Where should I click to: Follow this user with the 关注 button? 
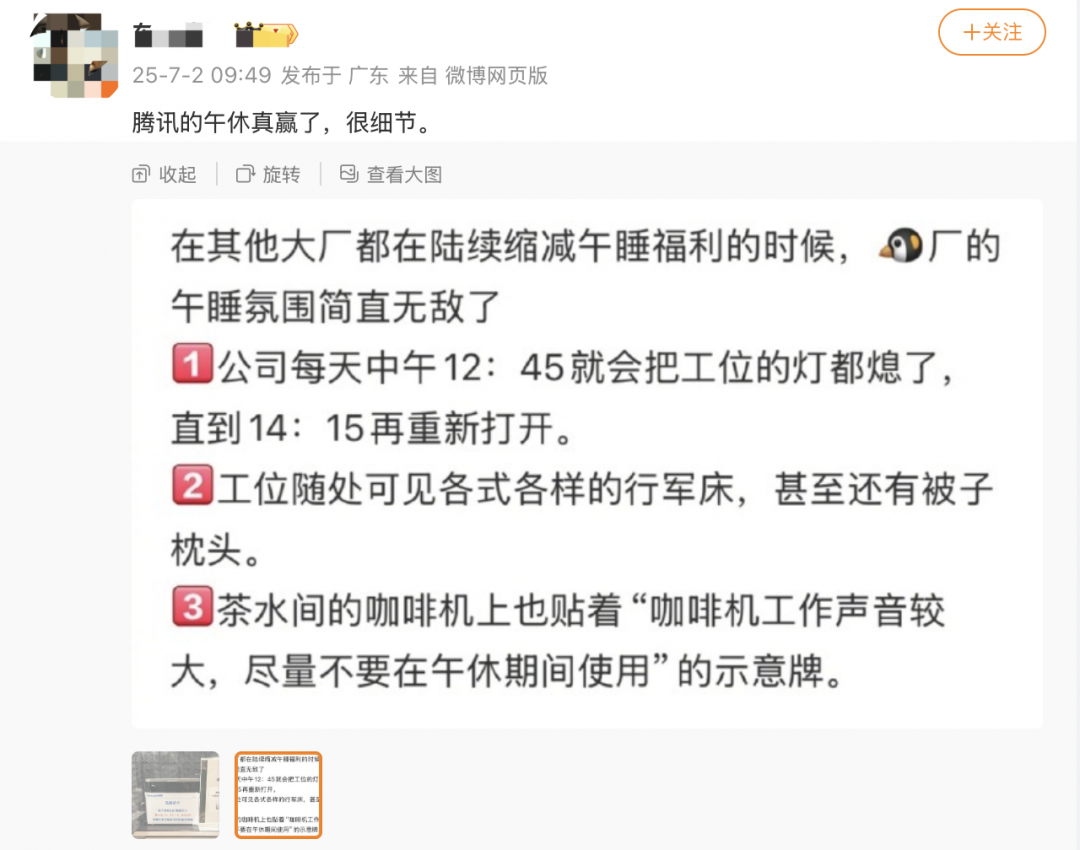coord(991,32)
